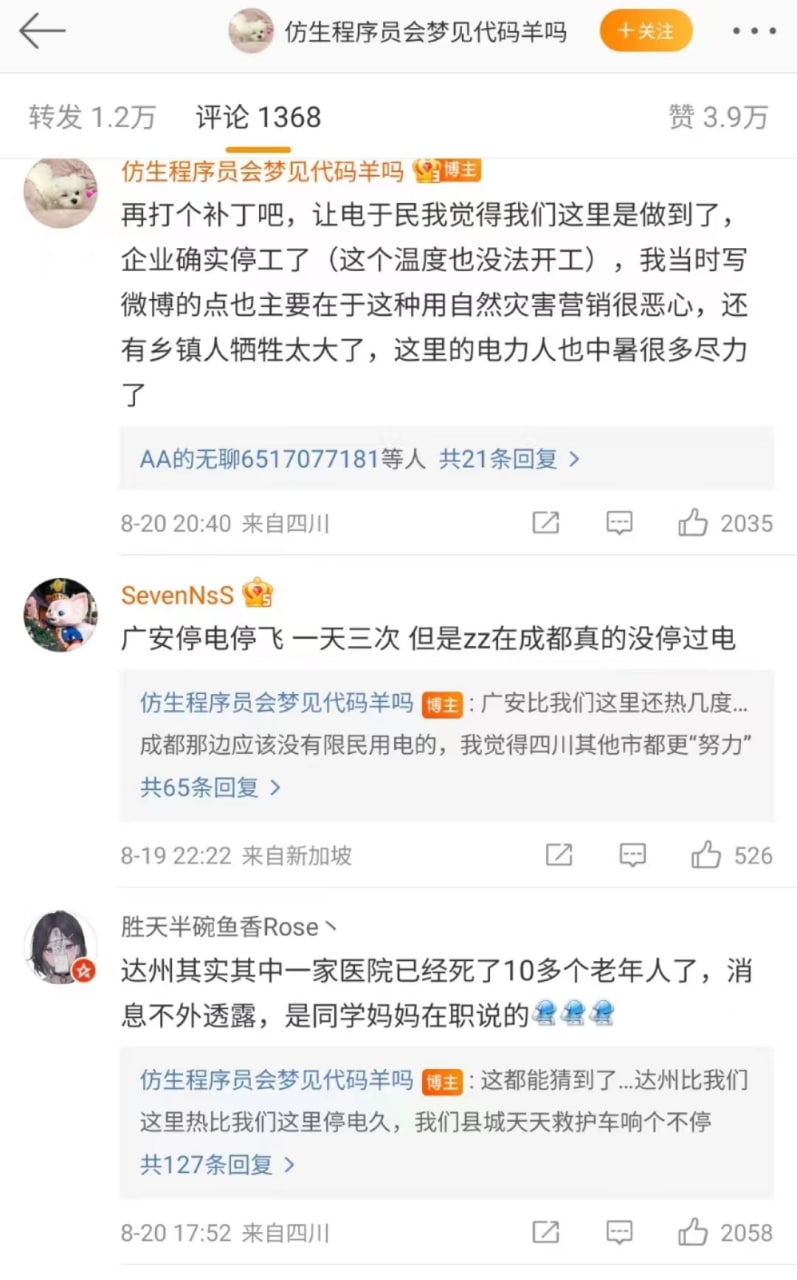The height and width of the screenshot is (1280, 797).
Task: Reply to SevenNsS's comment
Action: coord(632,855)
